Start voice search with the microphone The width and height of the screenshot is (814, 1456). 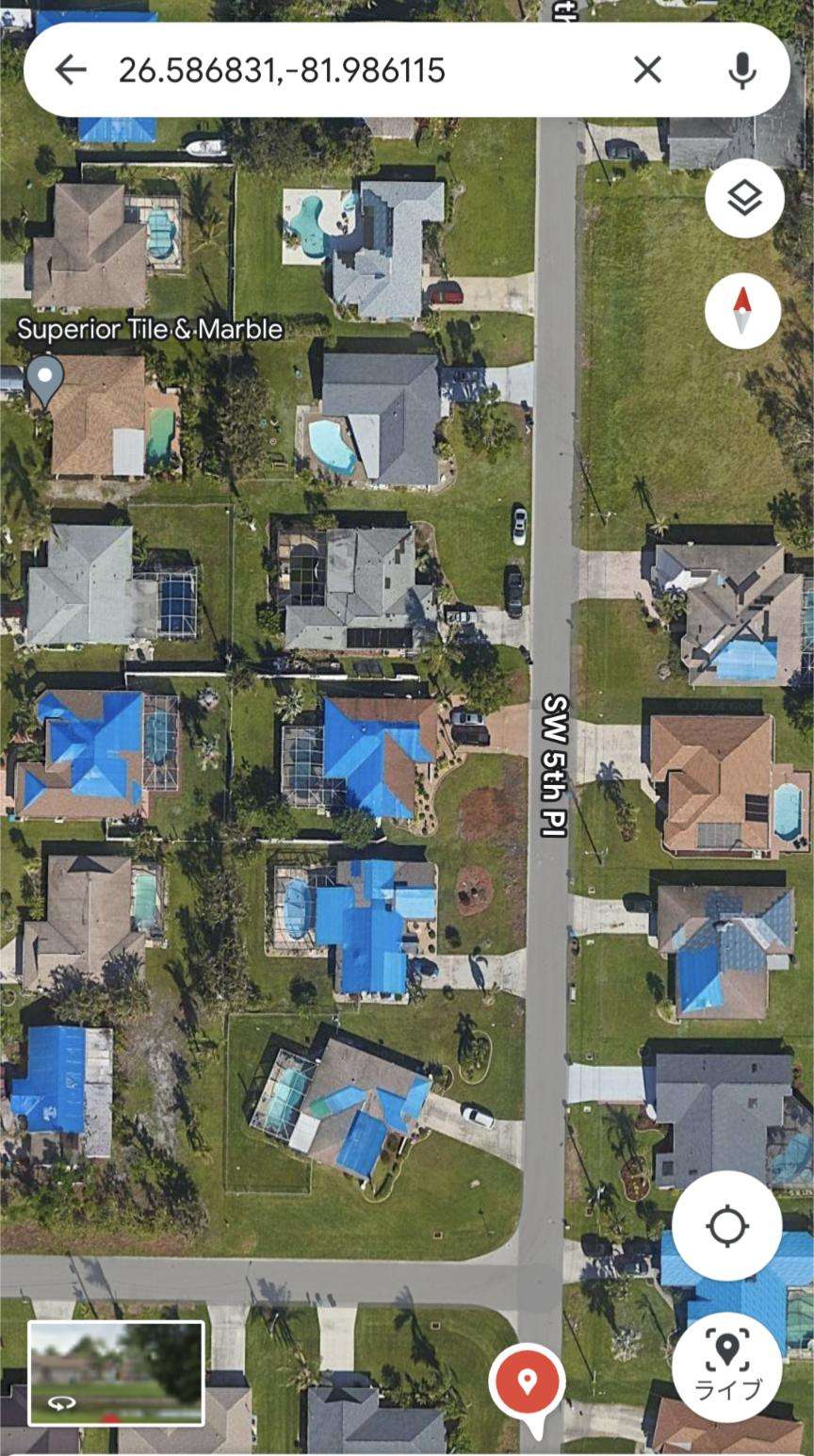coord(742,70)
